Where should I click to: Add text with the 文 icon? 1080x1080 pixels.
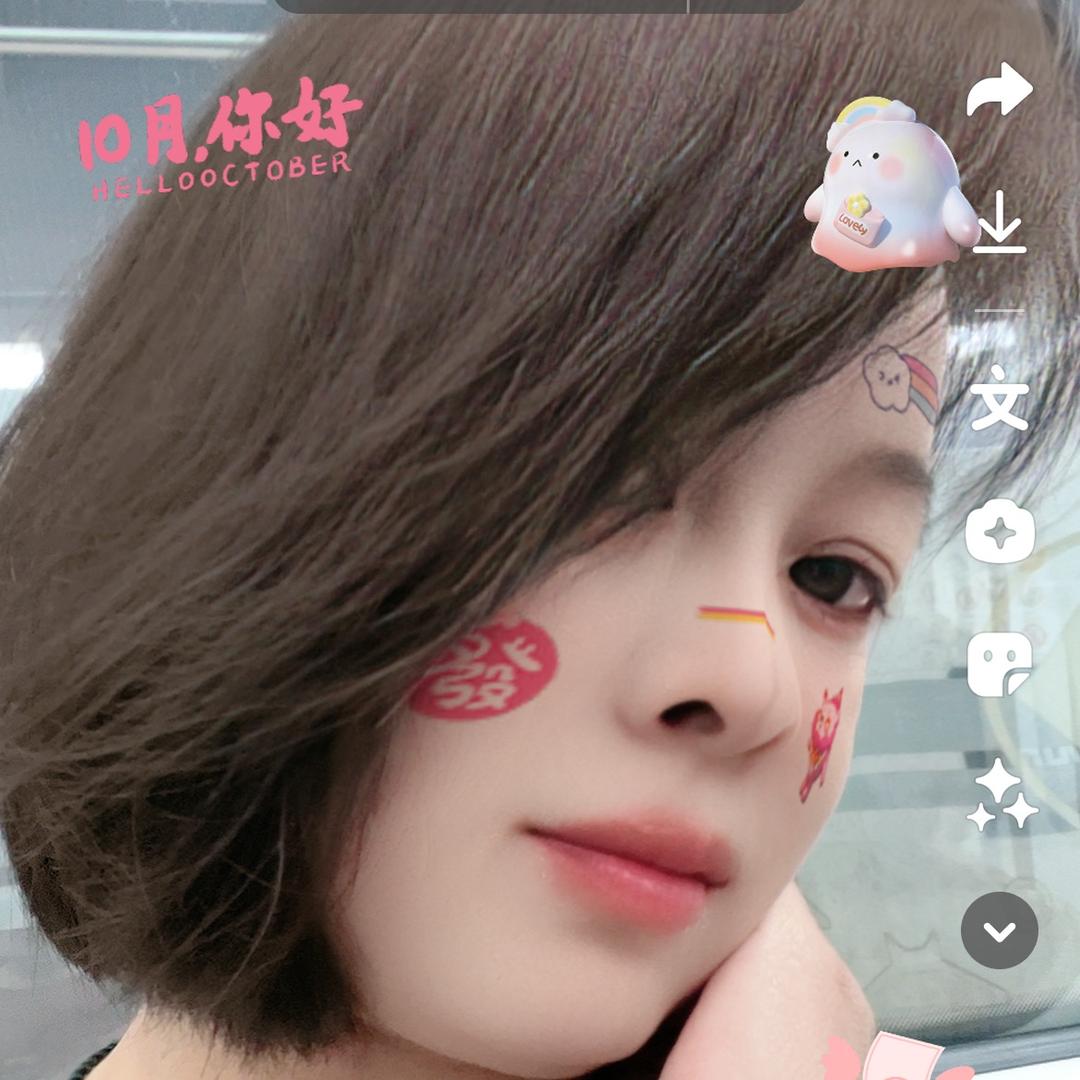[999, 397]
